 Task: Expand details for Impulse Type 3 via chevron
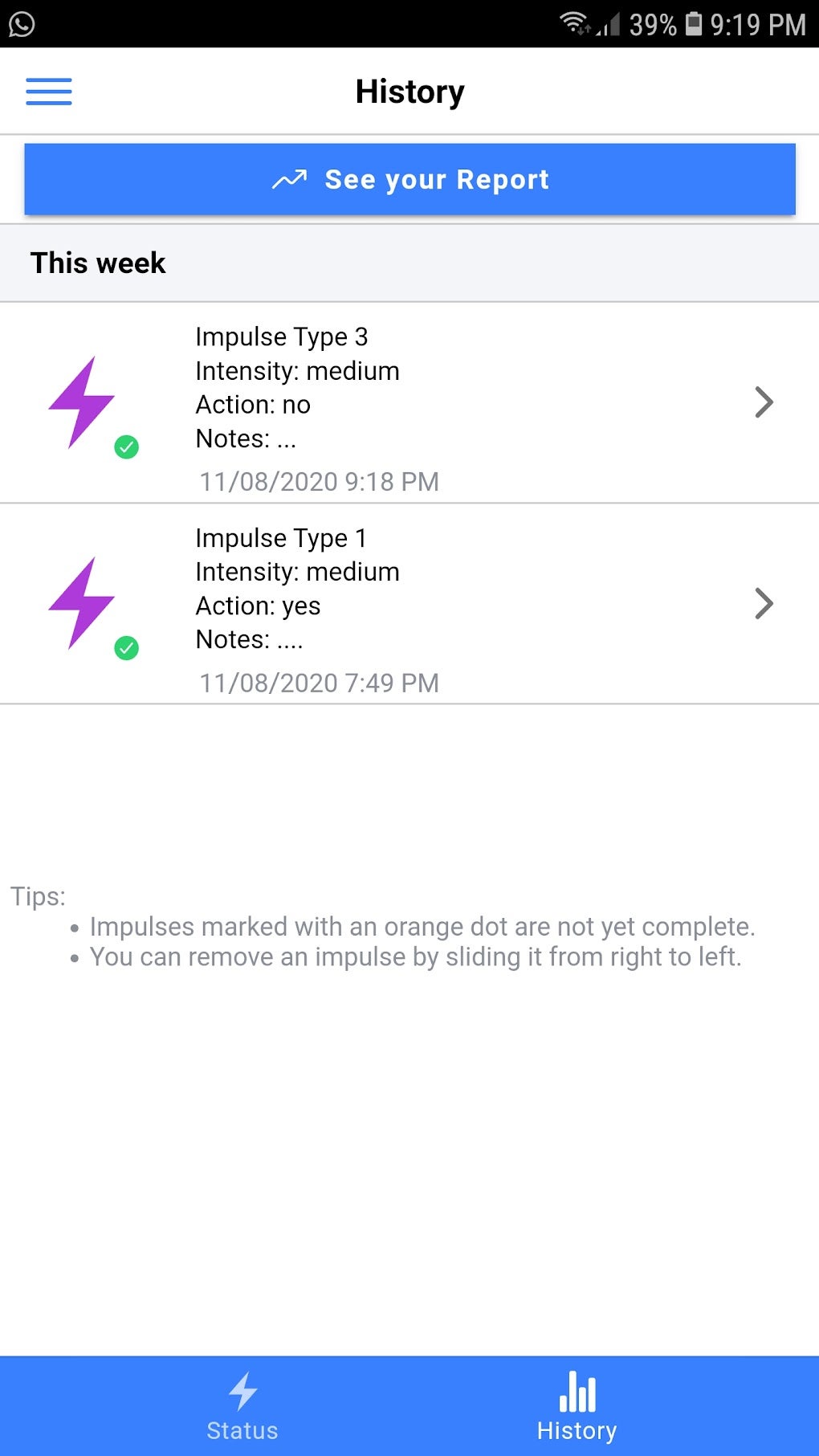[x=764, y=402]
